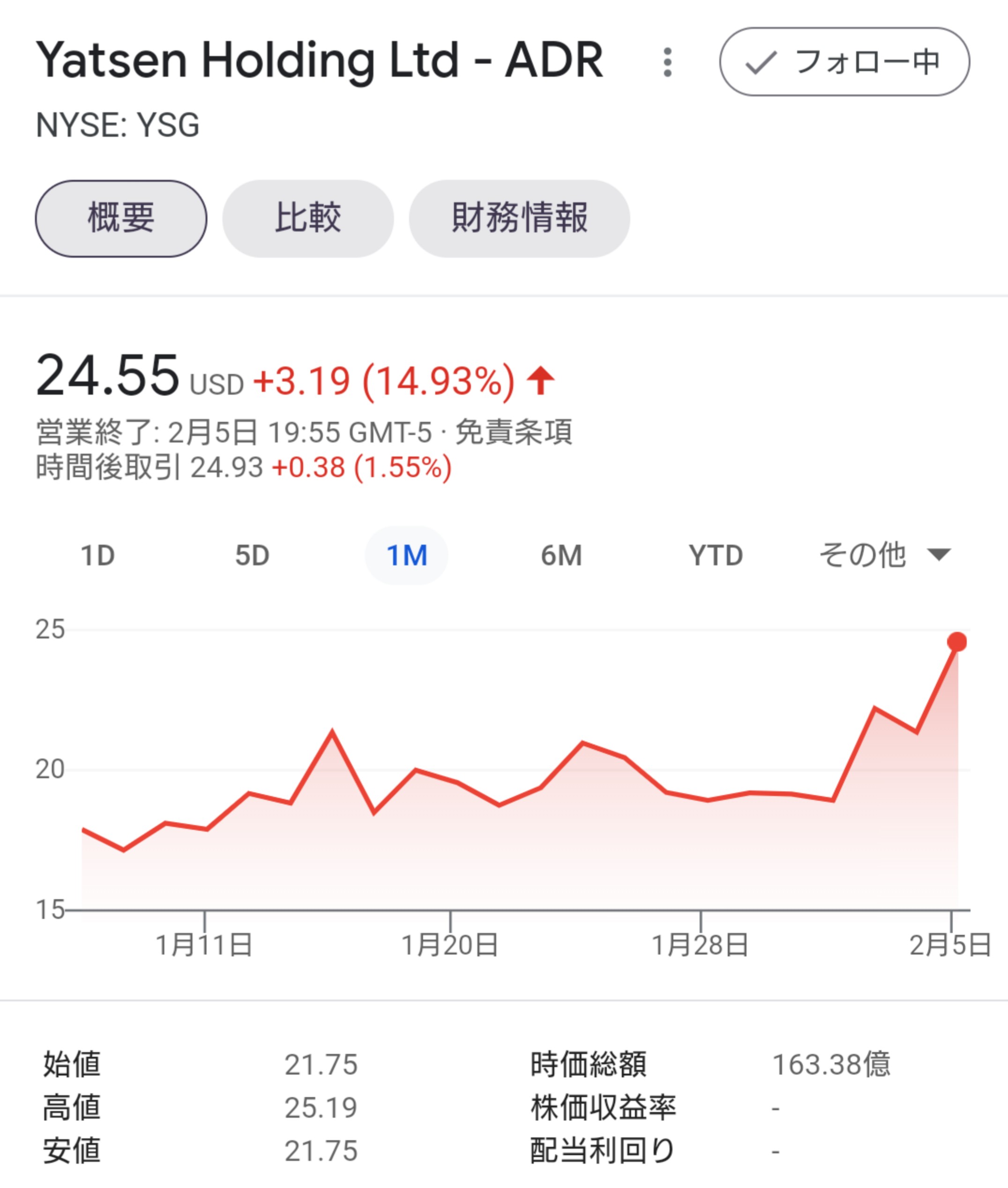Show the 1D chart range
The width and height of the screenshot is (1008, 1188).
(98, 555)
